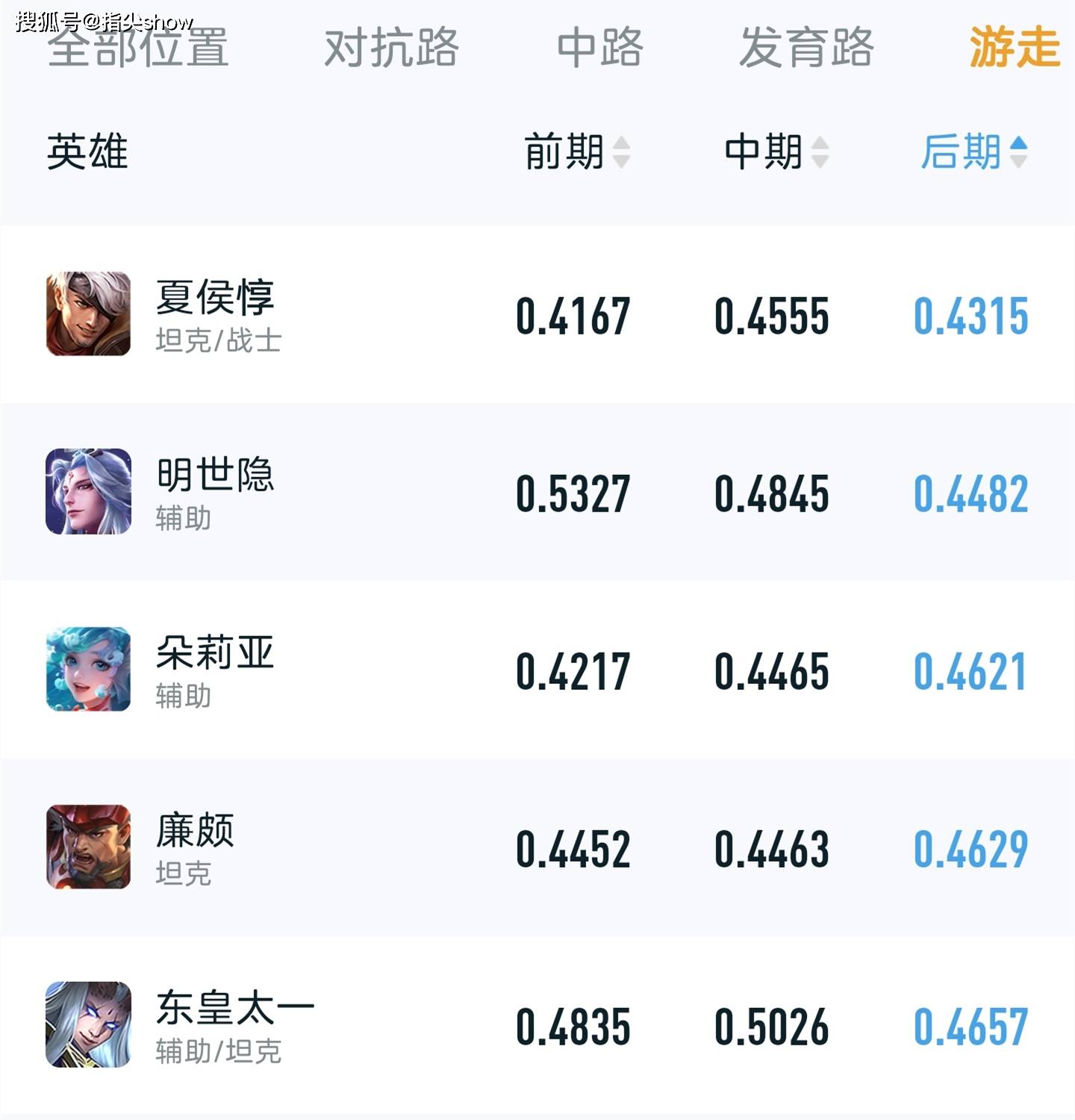
Task: Select the 游走 tab
Action: click(1015, 47)
